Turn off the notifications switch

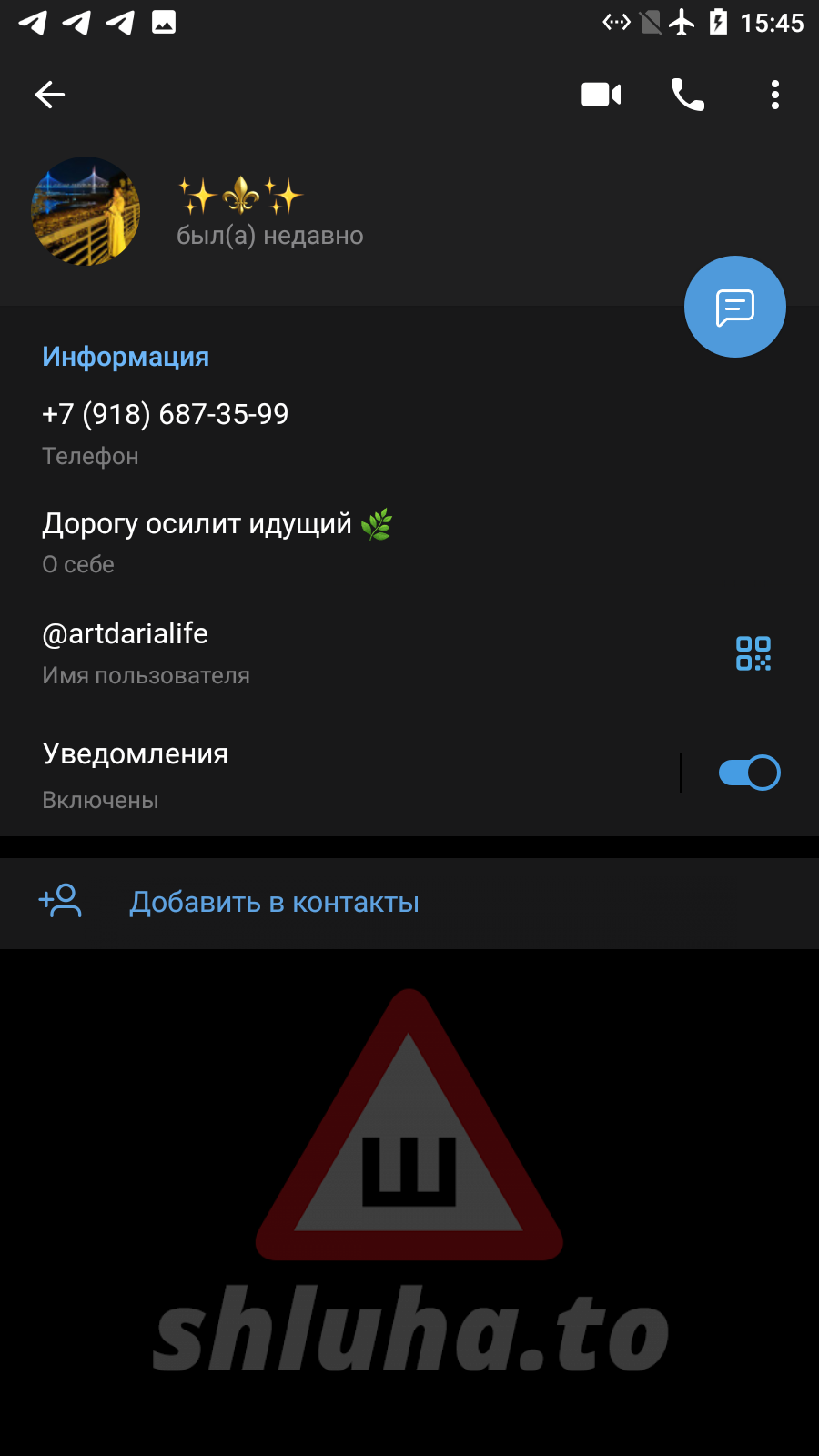(749, 773)
